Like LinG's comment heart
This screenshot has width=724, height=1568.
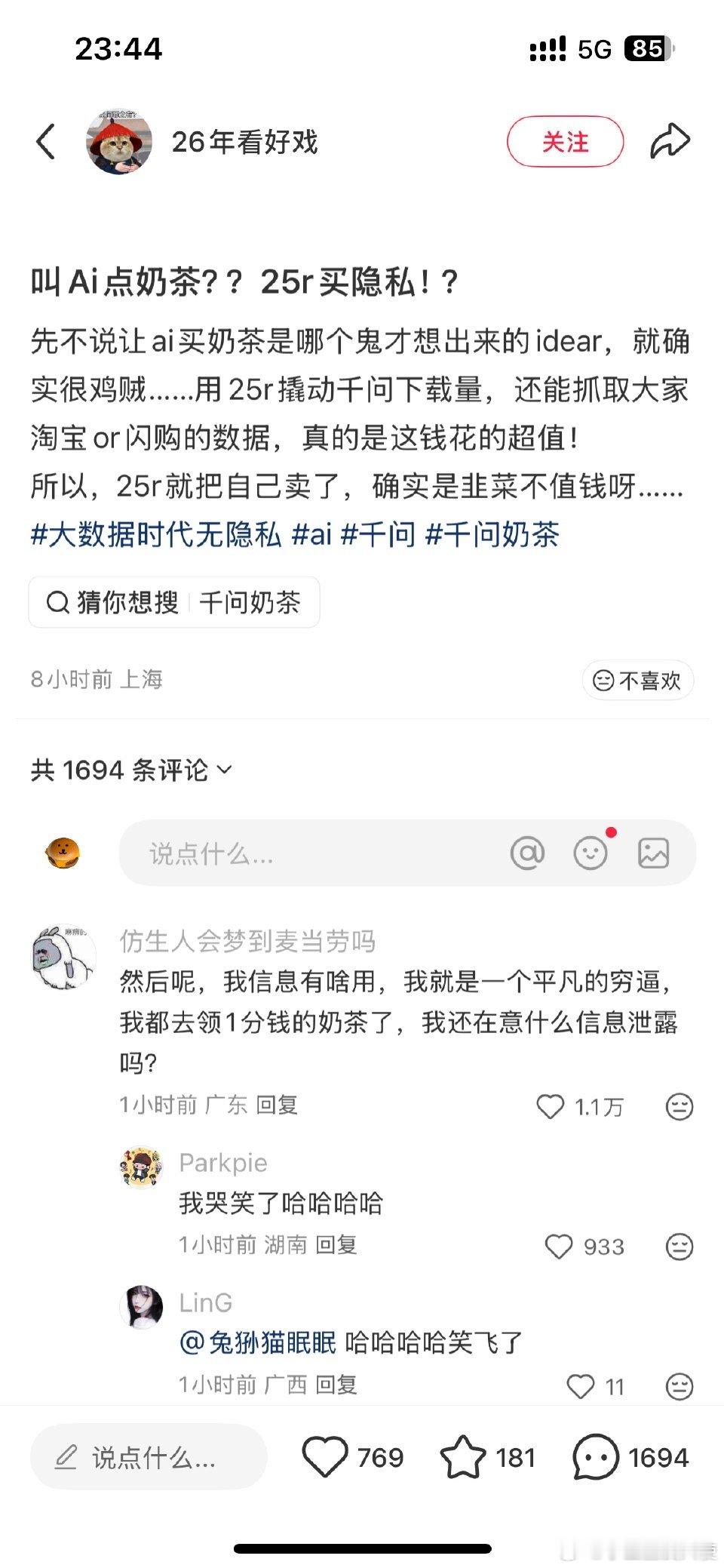[x=579, y=1385]
